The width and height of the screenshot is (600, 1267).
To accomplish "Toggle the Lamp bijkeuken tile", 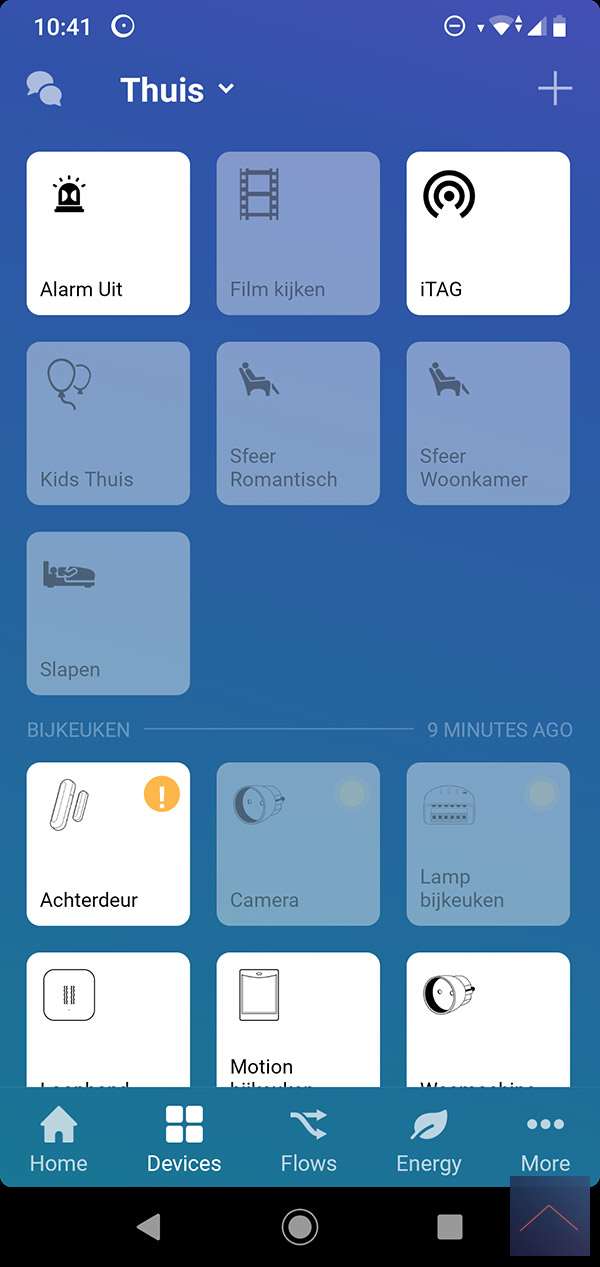I will (488, 844).
